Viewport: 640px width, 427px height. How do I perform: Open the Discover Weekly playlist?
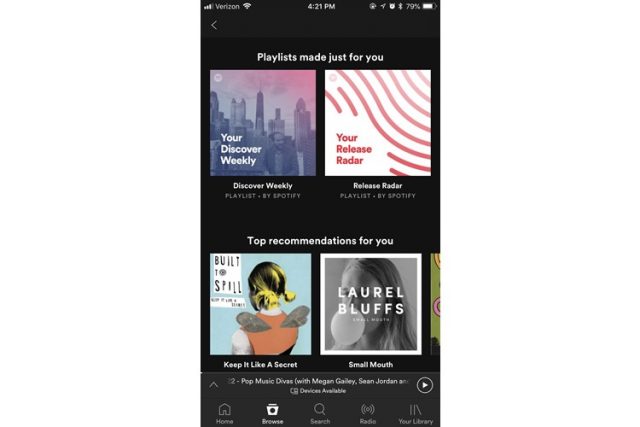pos(263,122)
